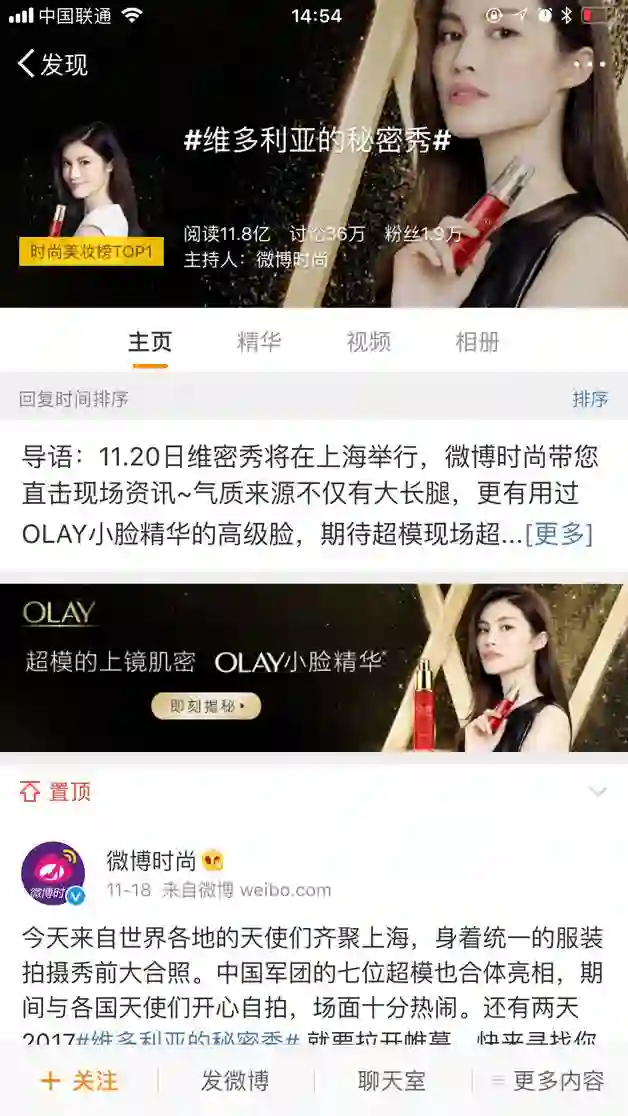Tap 发微博 to write a post
This screenshot has width=628, height=1116.
click(235, 1081)
